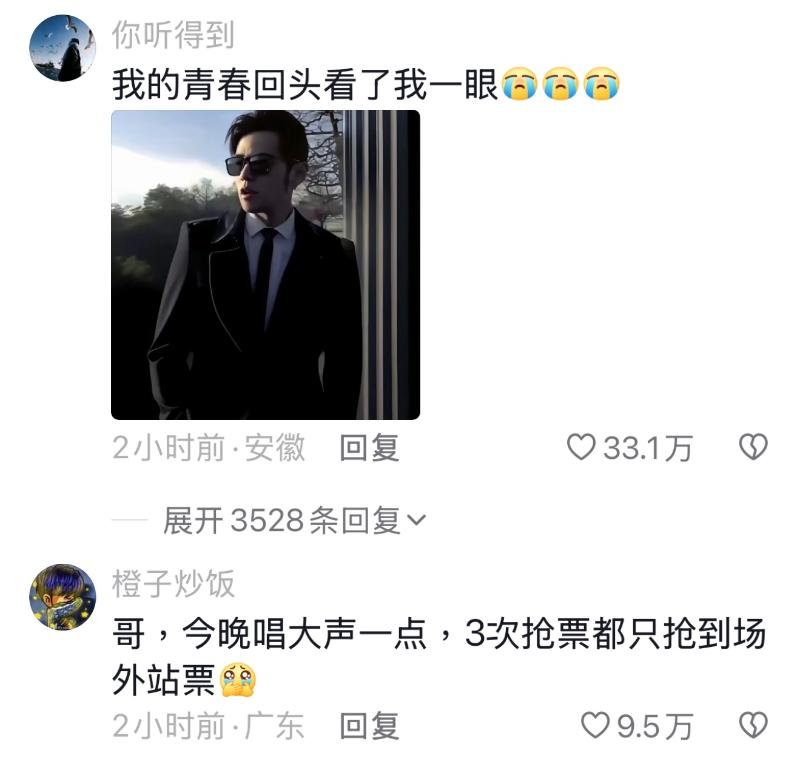Viewport: 800px width, 761px height.
Task: Open username 你听得到
Action: 172,36
